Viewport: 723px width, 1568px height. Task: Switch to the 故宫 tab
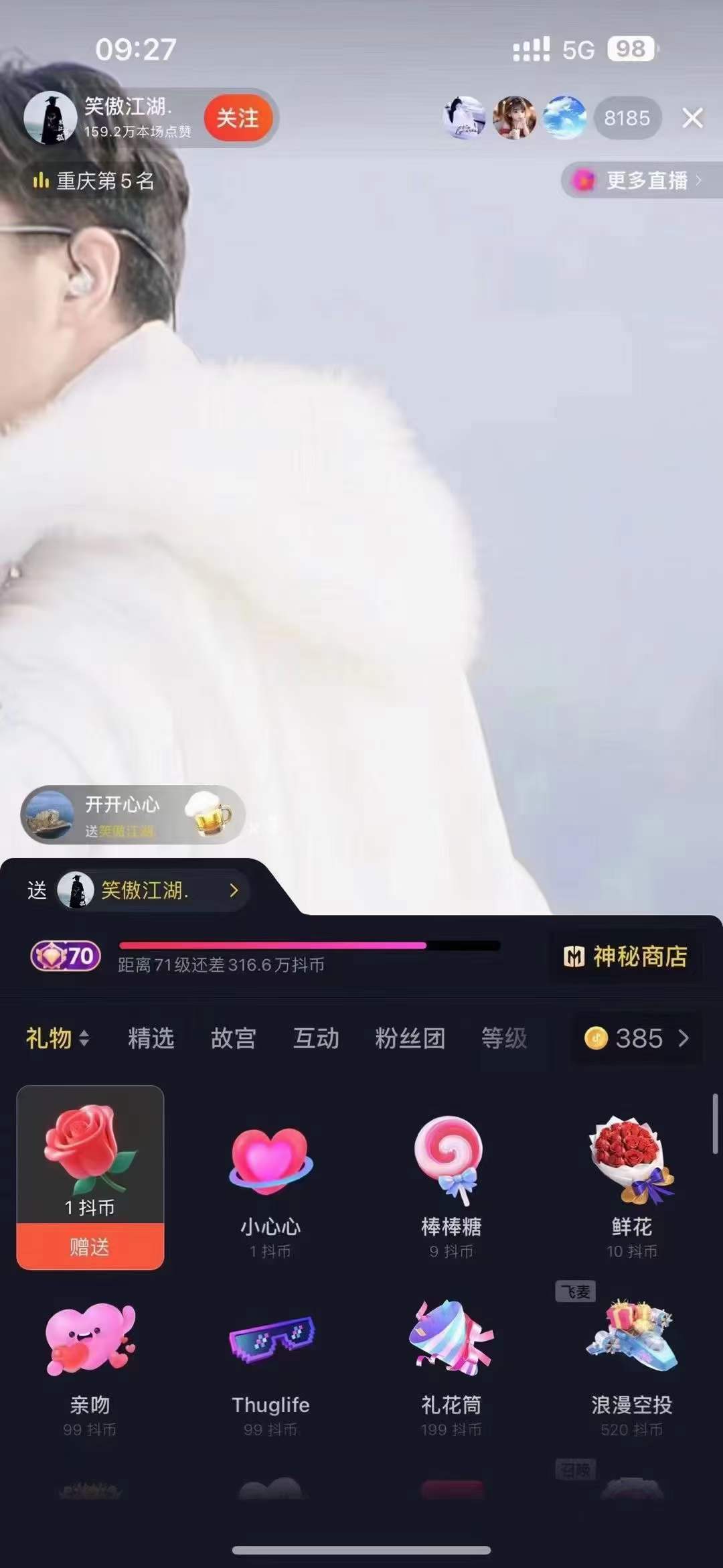233,1038
